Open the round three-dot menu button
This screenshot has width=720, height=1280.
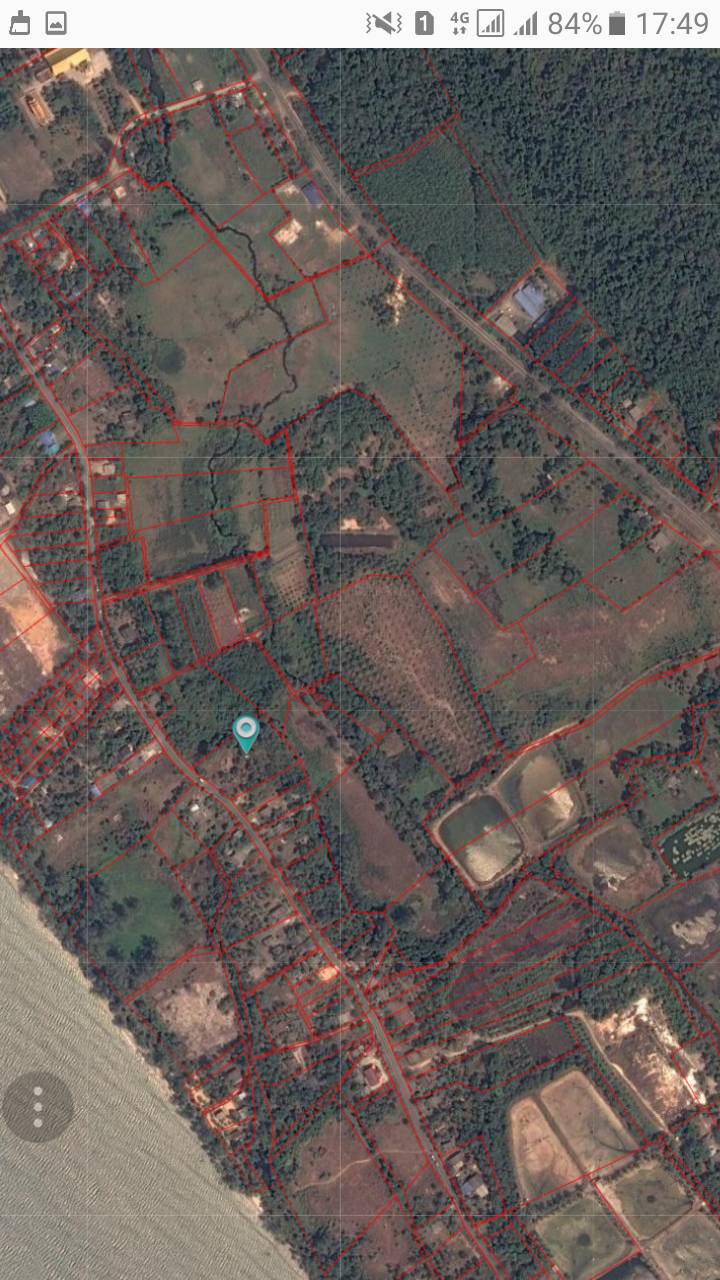pos(38,1107)
